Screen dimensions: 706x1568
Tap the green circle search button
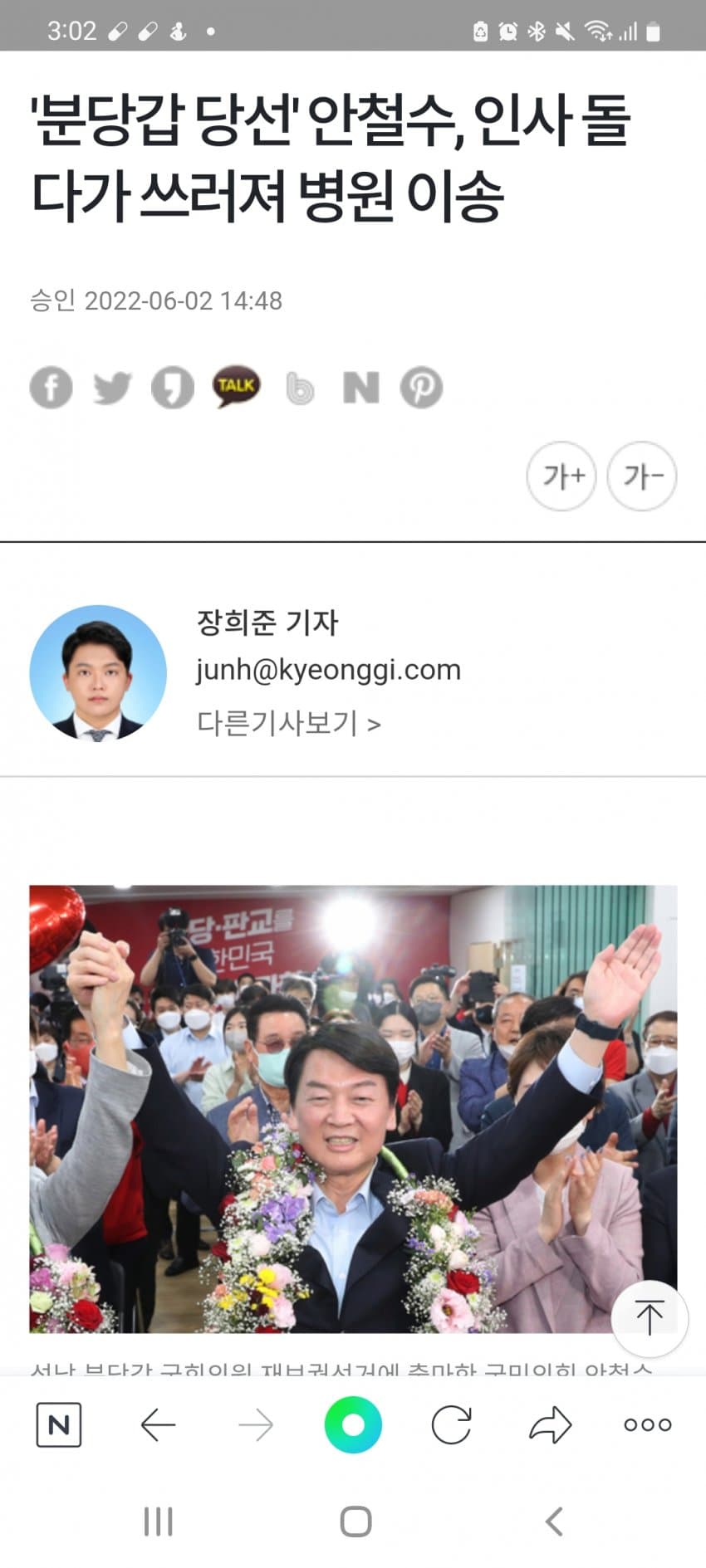point(353,1425)
